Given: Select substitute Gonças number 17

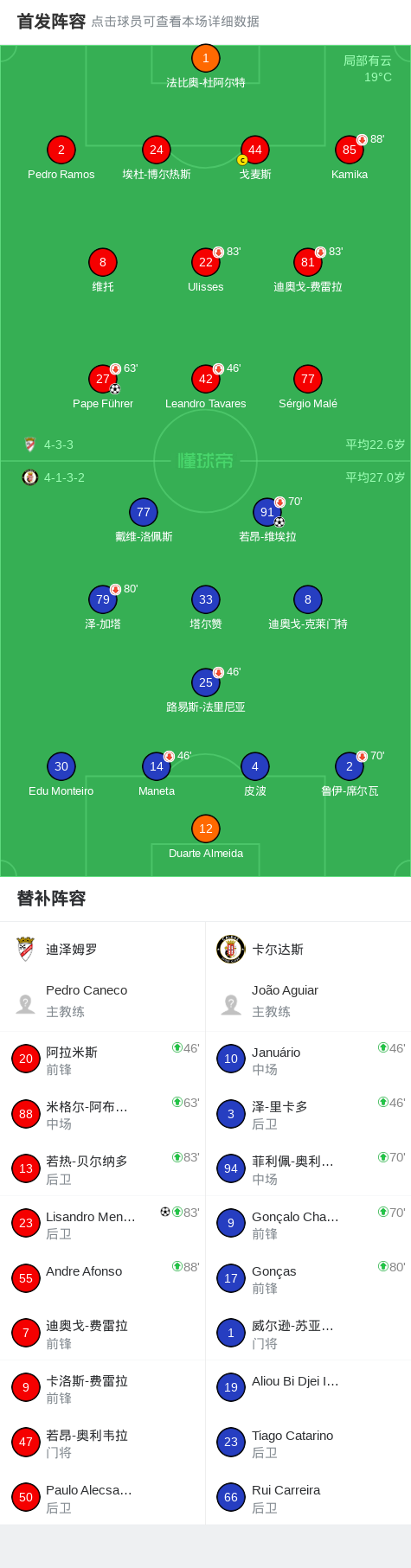Looking at the screenshot, I should coord(308,1278).
